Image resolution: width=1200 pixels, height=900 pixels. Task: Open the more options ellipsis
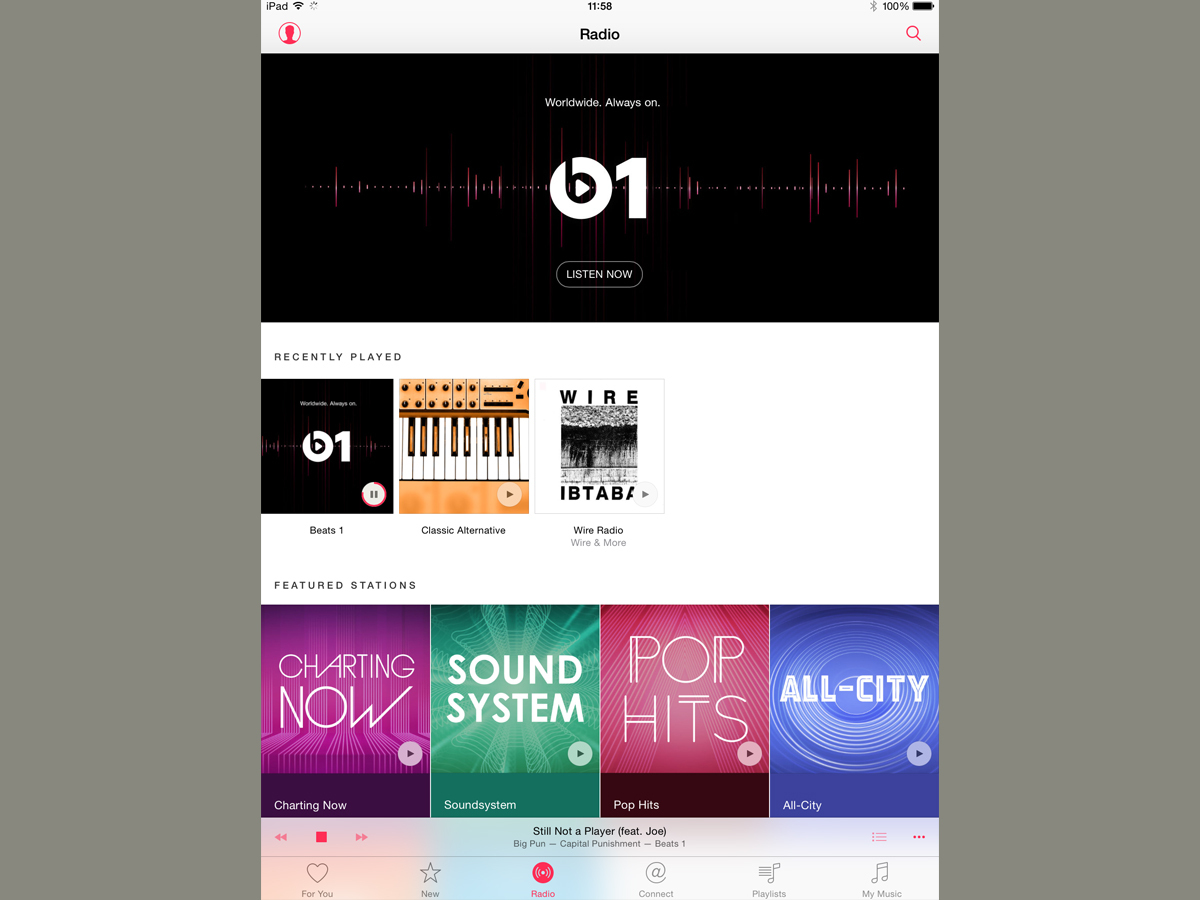pyautogui.click(x=919, y=837)
